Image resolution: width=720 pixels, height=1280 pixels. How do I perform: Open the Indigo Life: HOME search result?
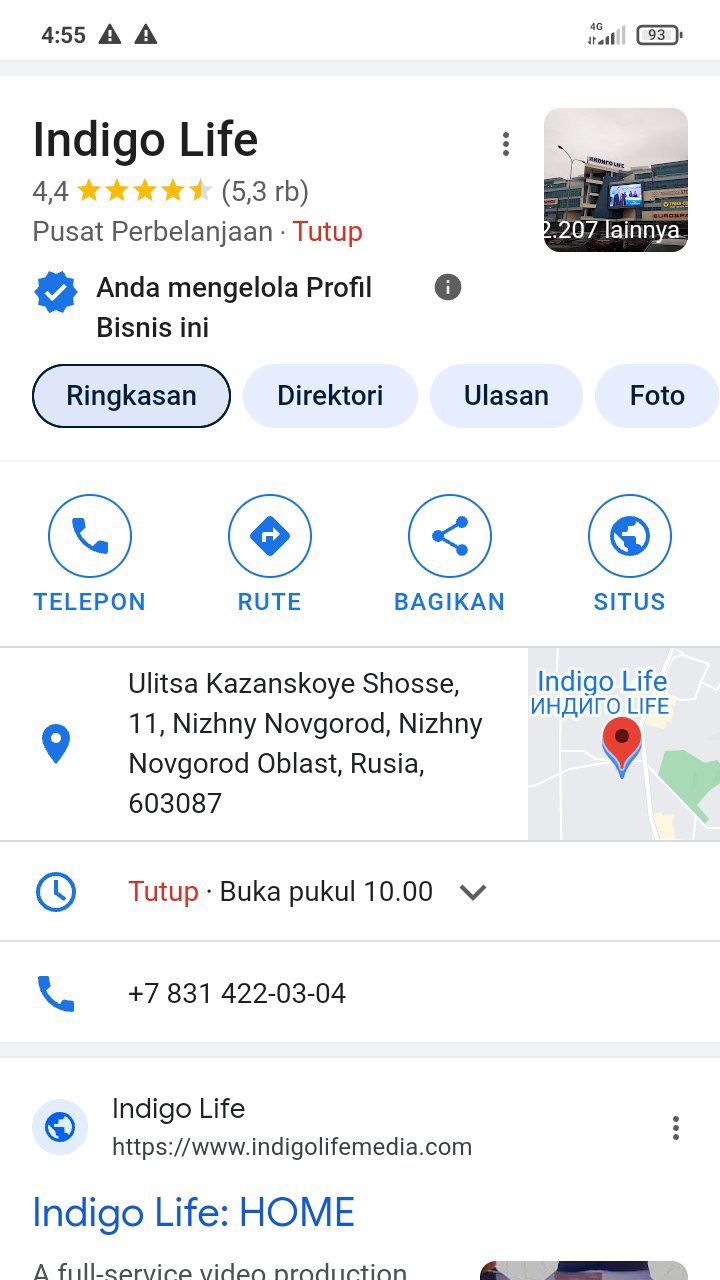coord(194,1213)
